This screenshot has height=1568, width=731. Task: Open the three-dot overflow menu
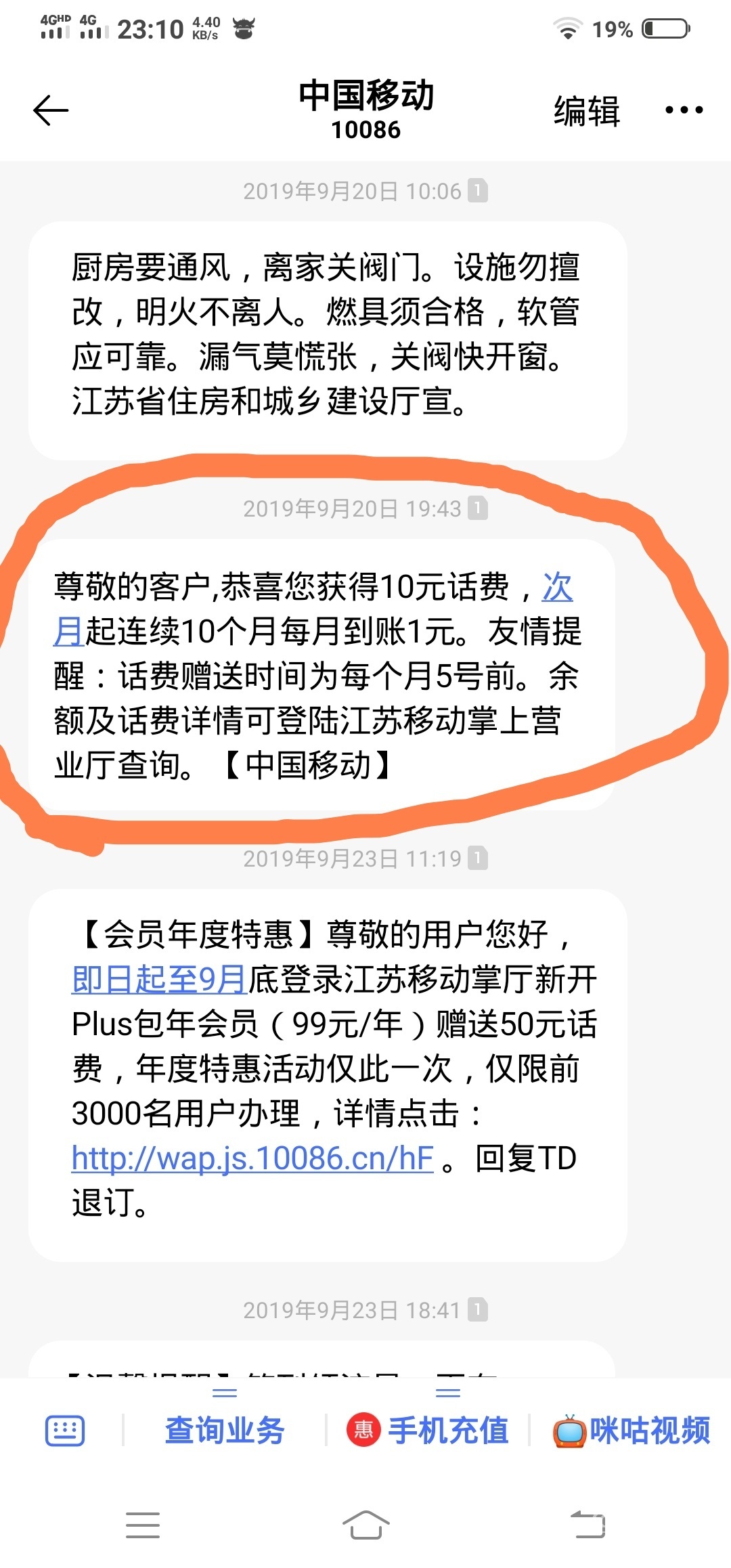tap(684, 110)
